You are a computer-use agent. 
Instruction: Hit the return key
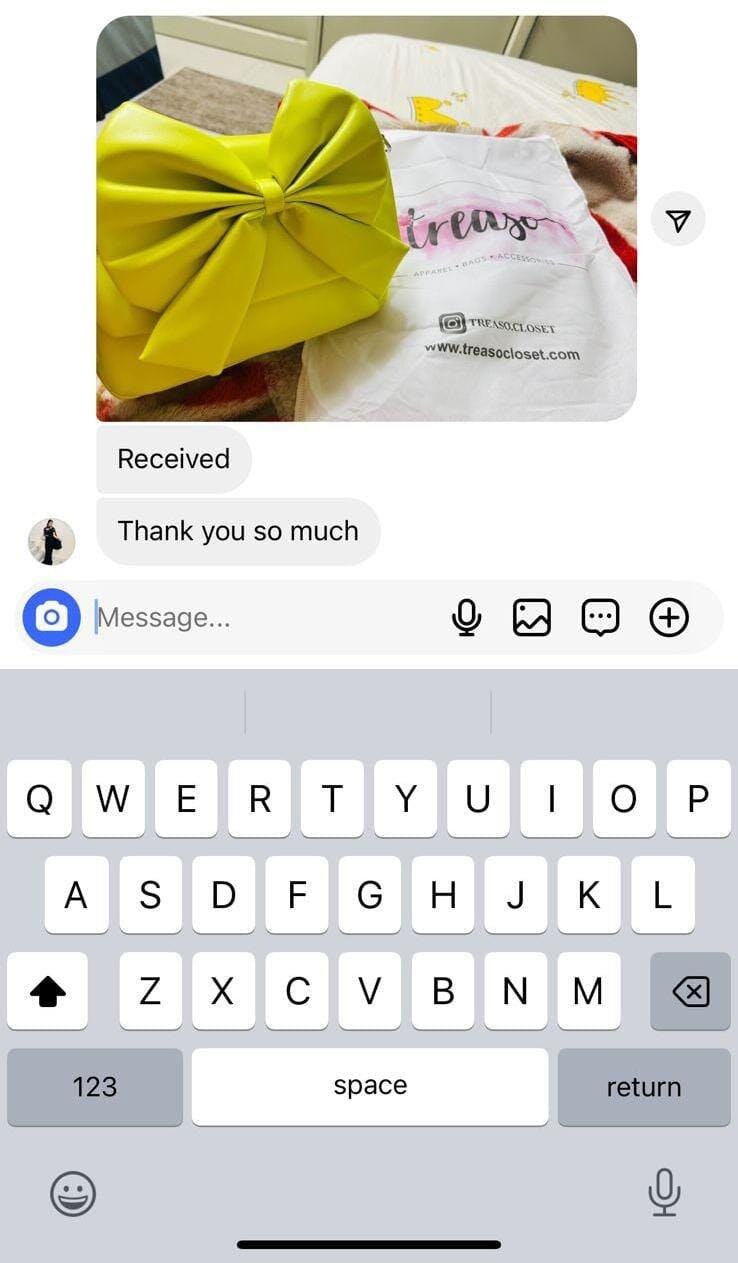coord(643,1086)
